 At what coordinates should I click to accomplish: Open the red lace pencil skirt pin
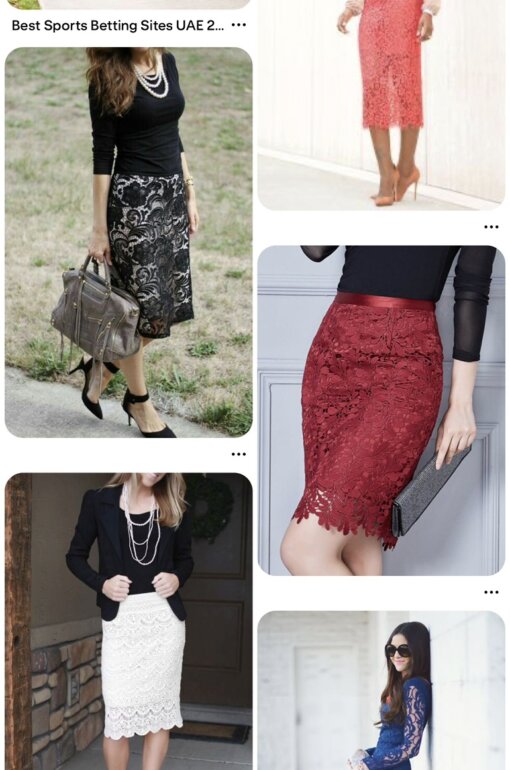pyautogui.click(x=381, y=410)
